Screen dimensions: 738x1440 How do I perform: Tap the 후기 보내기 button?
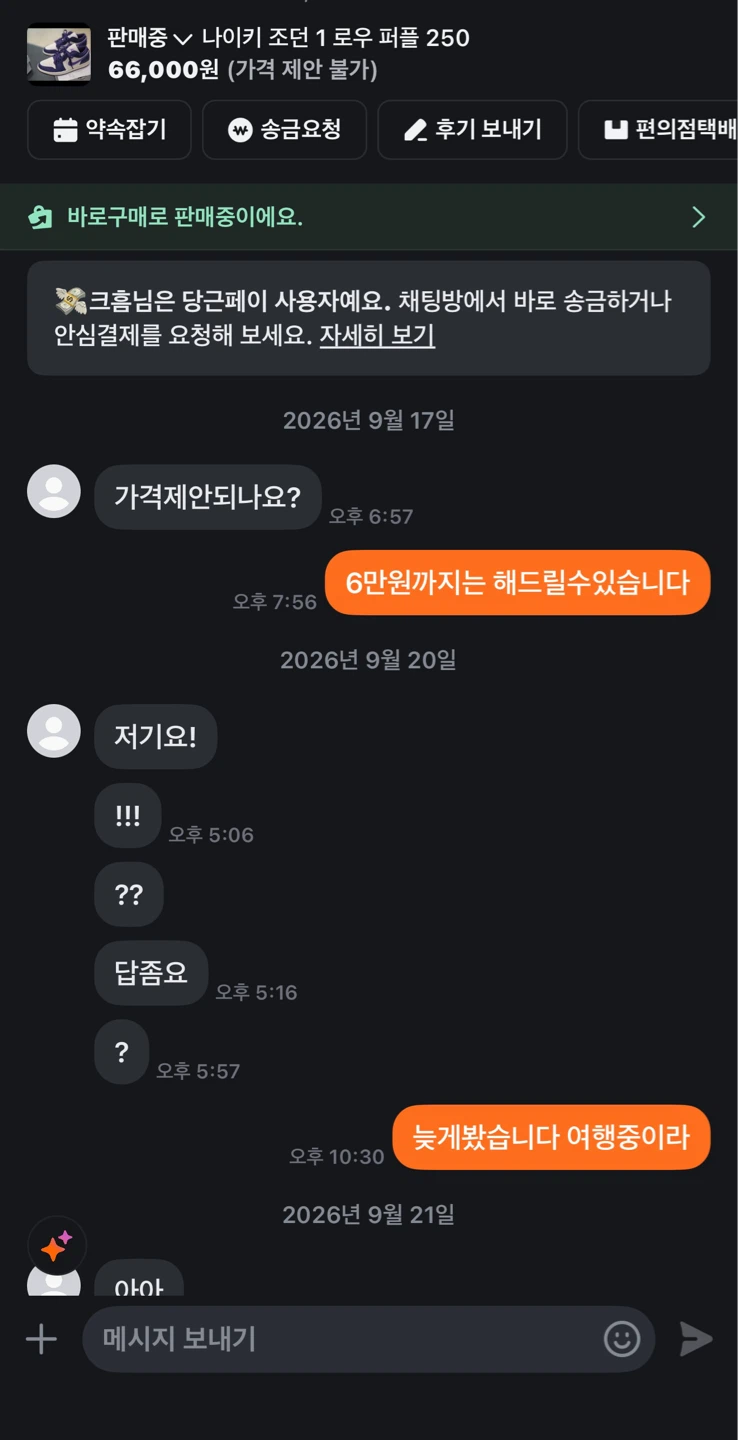point(472,130)
